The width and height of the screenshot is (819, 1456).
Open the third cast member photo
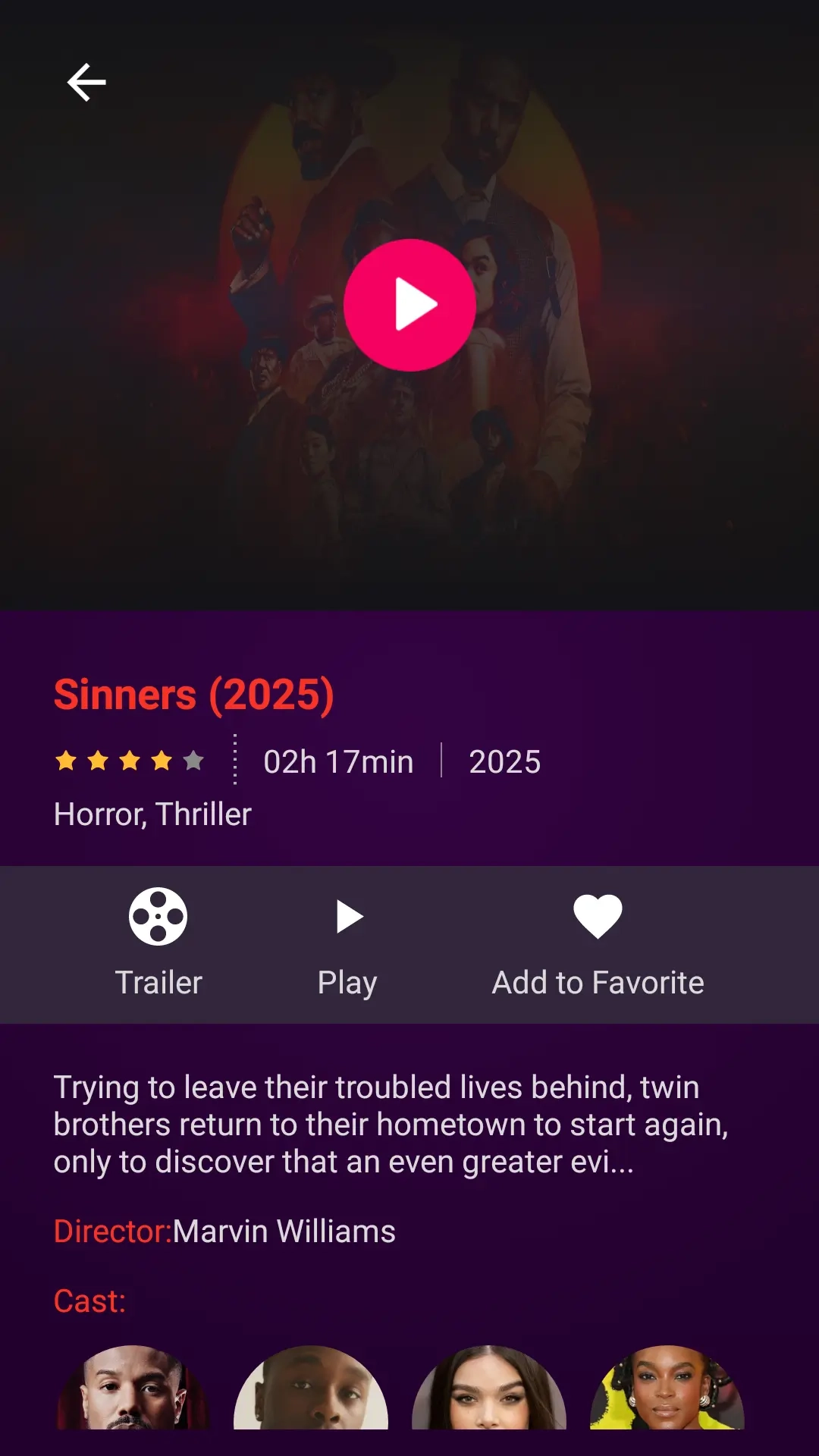coord(489,1388)
